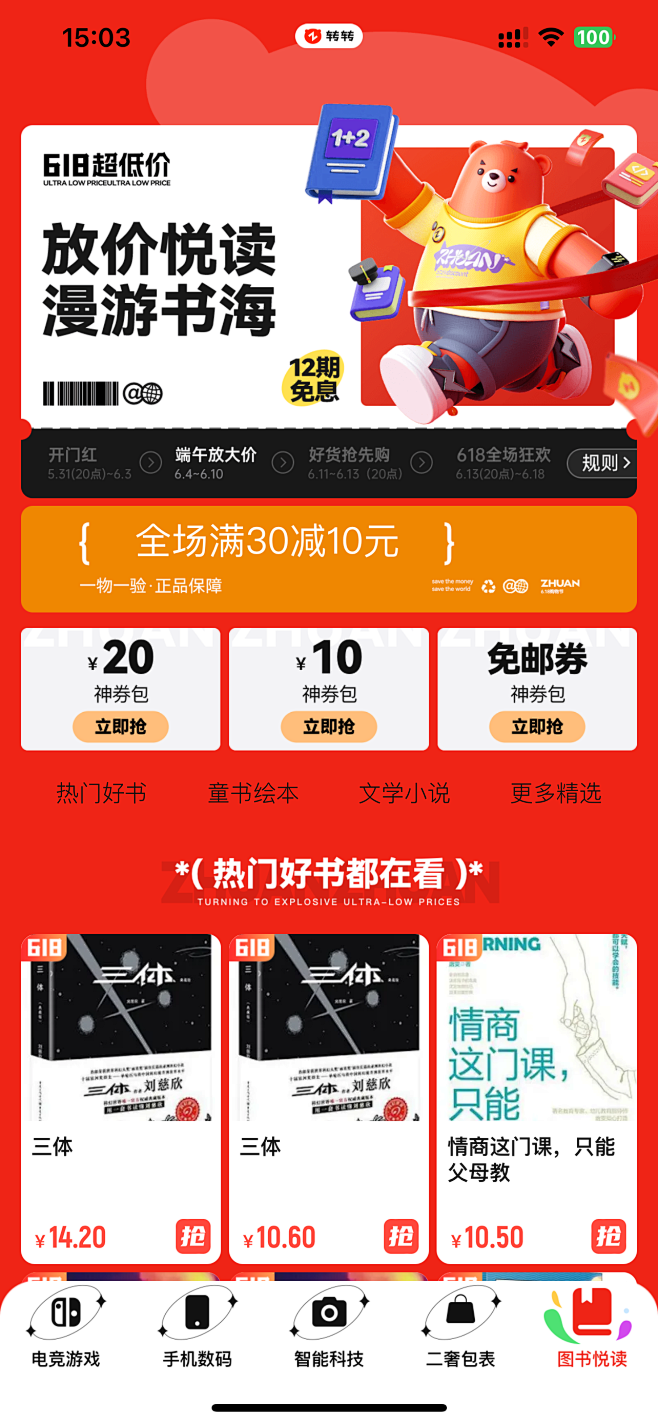Switch to the 智能科技 section
Screen dimensions: 658x1424
[x=328, y=1328]
